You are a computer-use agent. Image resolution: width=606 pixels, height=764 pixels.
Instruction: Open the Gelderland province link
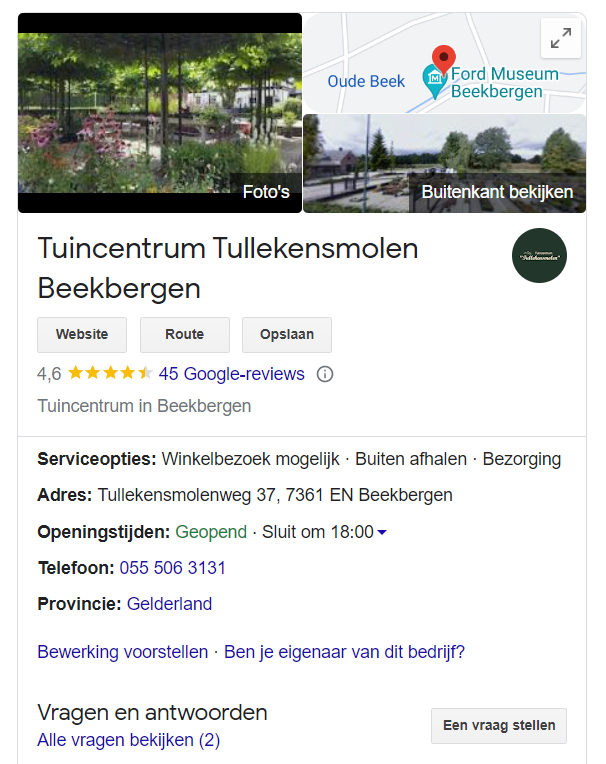169,604
